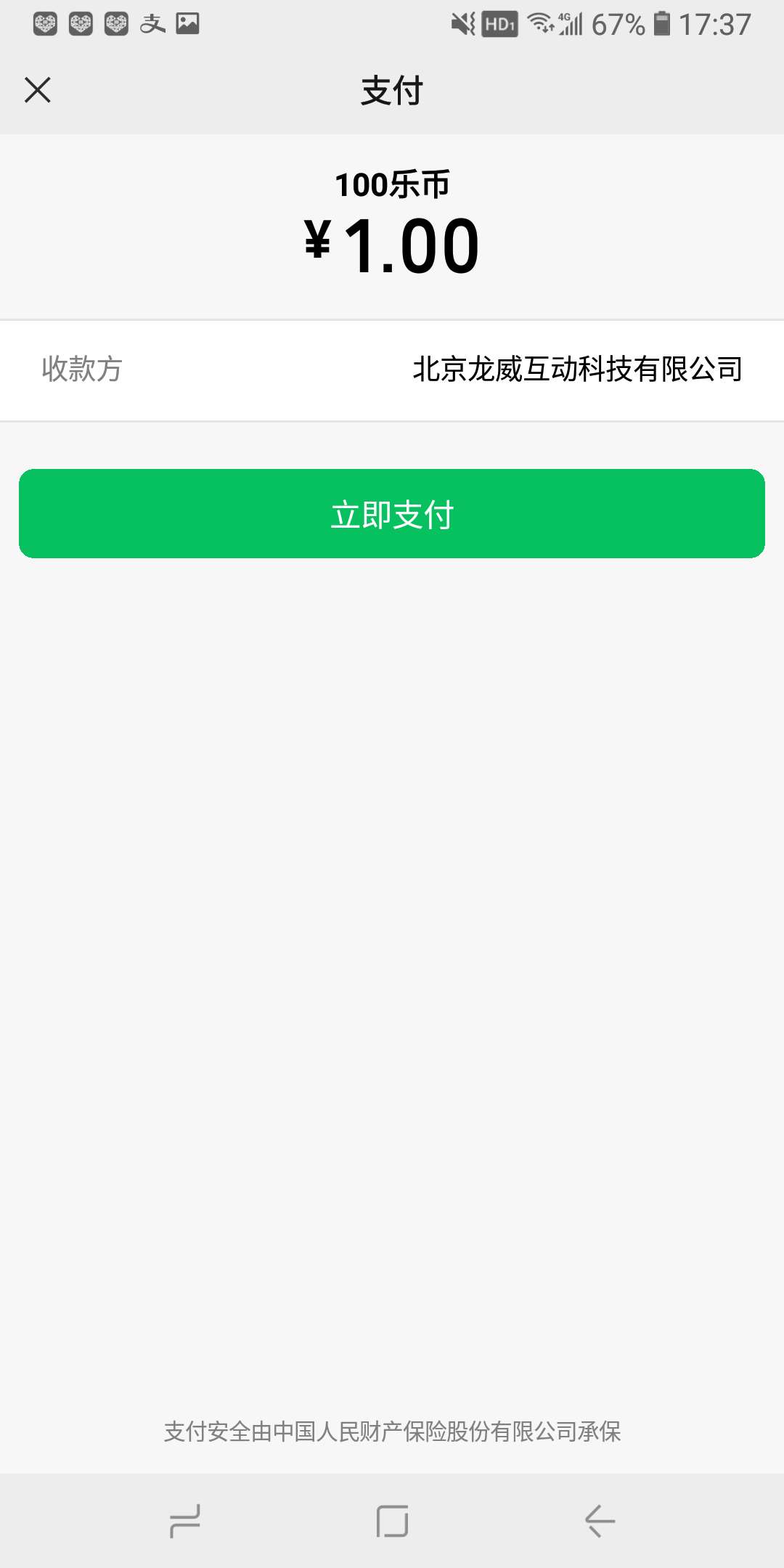Image resolution: width=784 pixels, height=1568 pixels.
Task: Go back using system back button
Action: [600, 1521]
